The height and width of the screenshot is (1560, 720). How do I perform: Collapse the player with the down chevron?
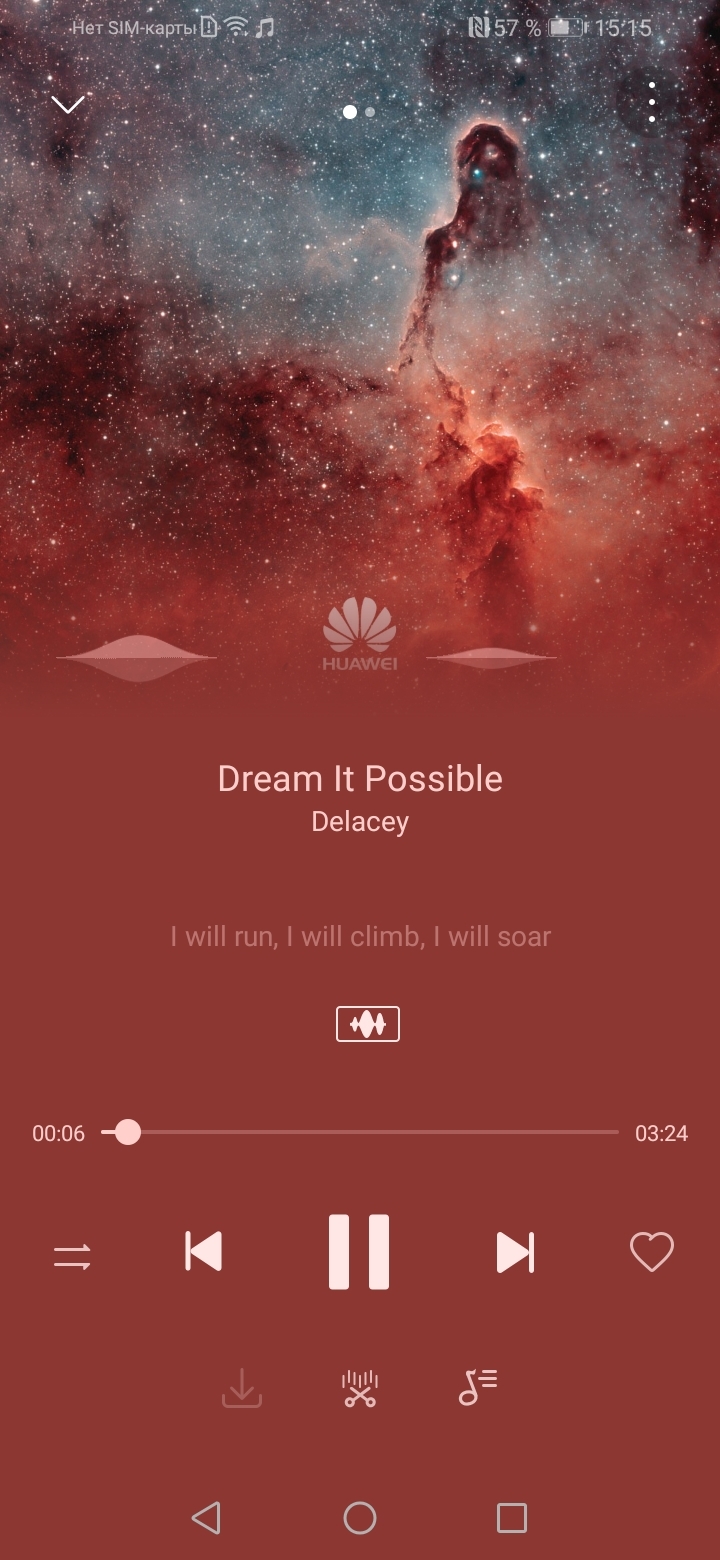point(68,105)
